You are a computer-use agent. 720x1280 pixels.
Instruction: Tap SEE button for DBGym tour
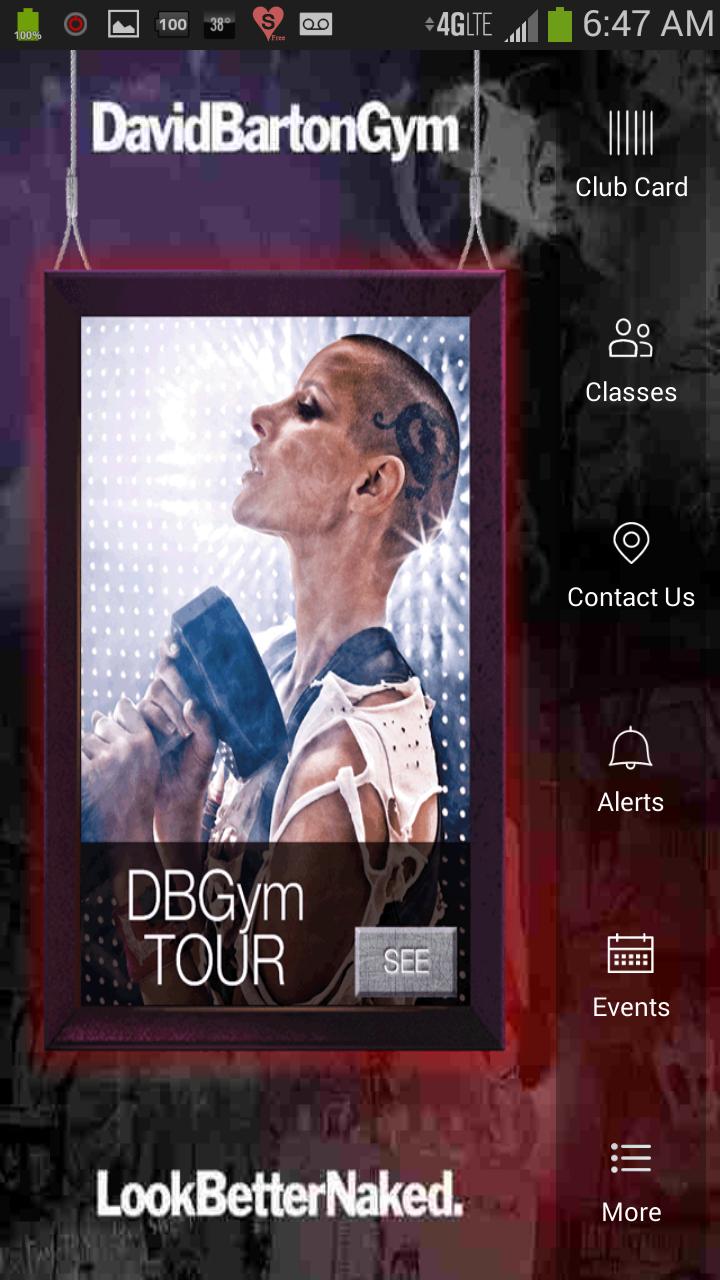(406, 961)
